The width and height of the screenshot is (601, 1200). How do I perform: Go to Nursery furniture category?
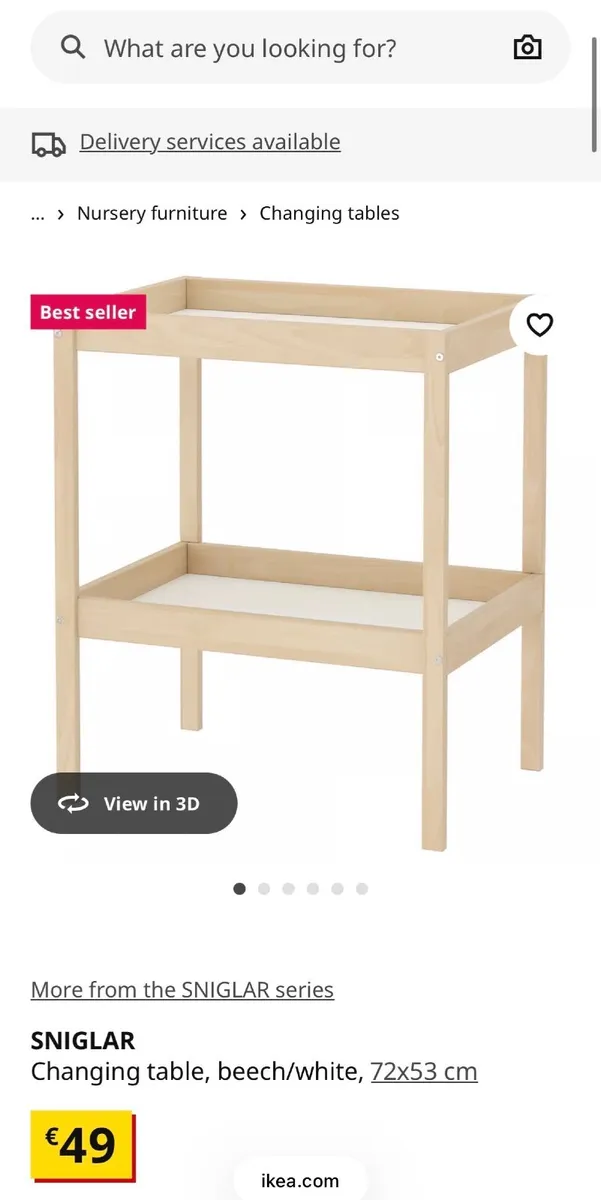tap(152, 213)
